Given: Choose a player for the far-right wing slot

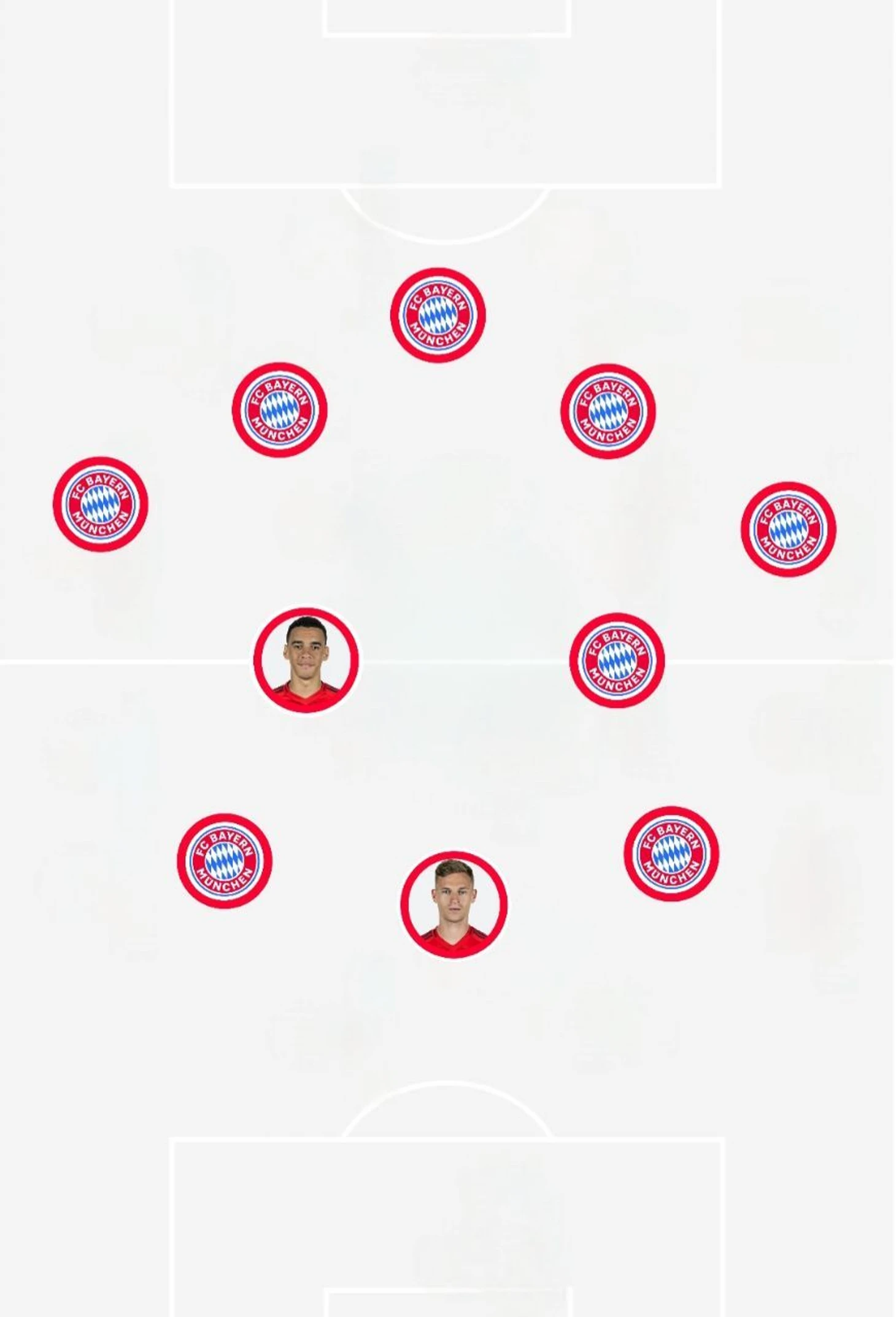Looking at the screenshot, I should coord(788,529).
